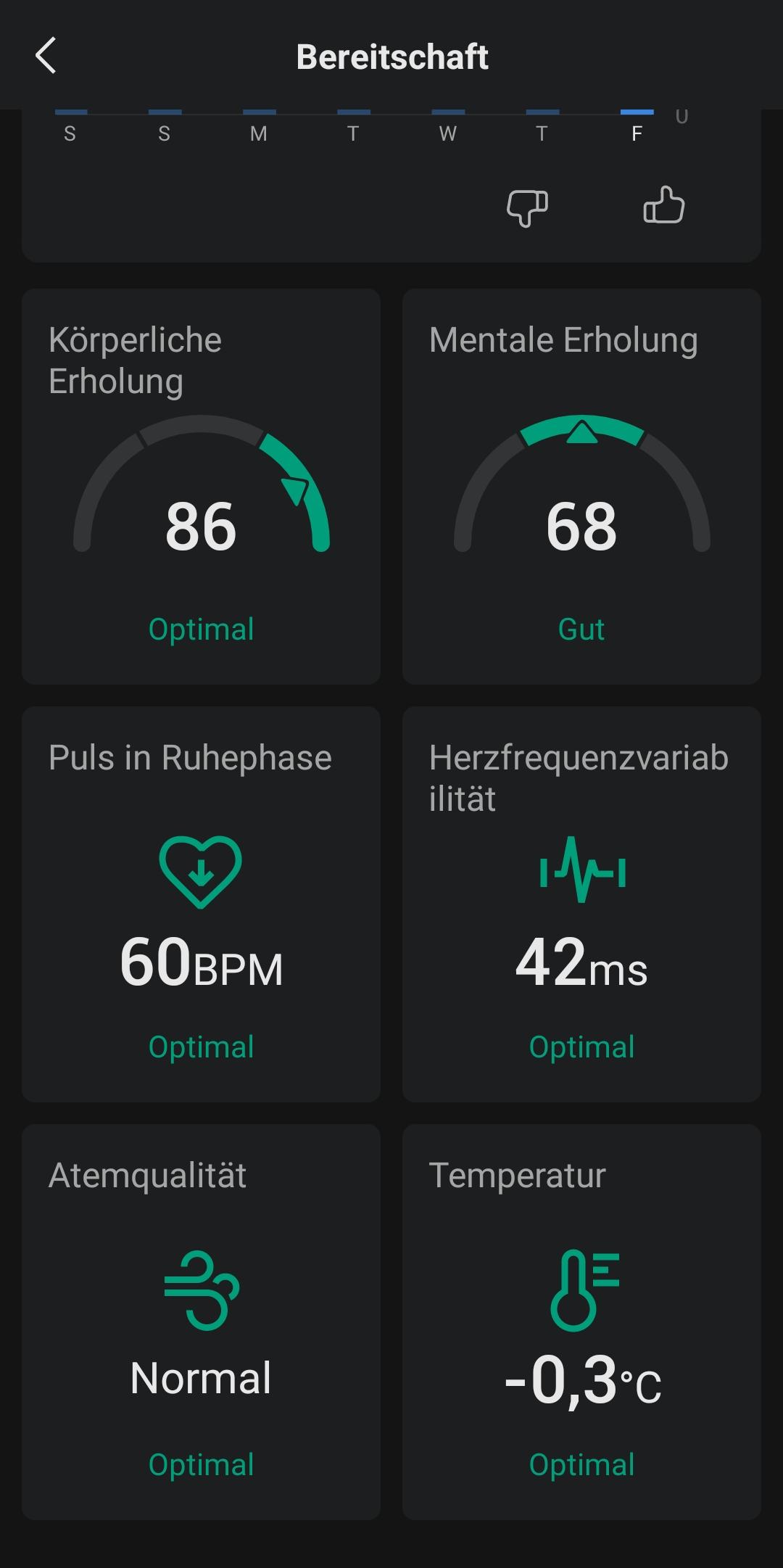Go back from the Bereitschaft screen
This screenshot has height=1568, width=783.
click(46, 56)
